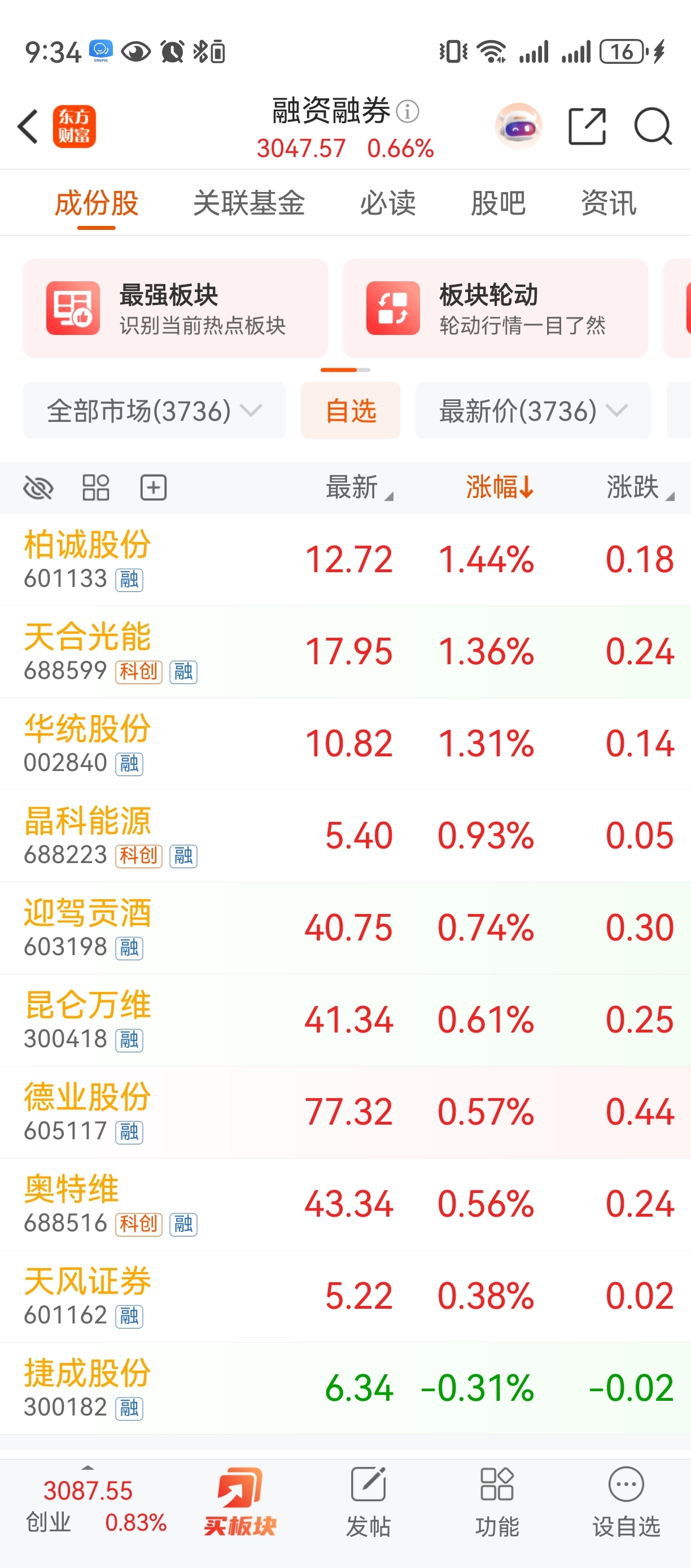This screenshot has height=1568, width=691.
Task: Sort the list by 涨幅 column
Action: tap(500, 487)
